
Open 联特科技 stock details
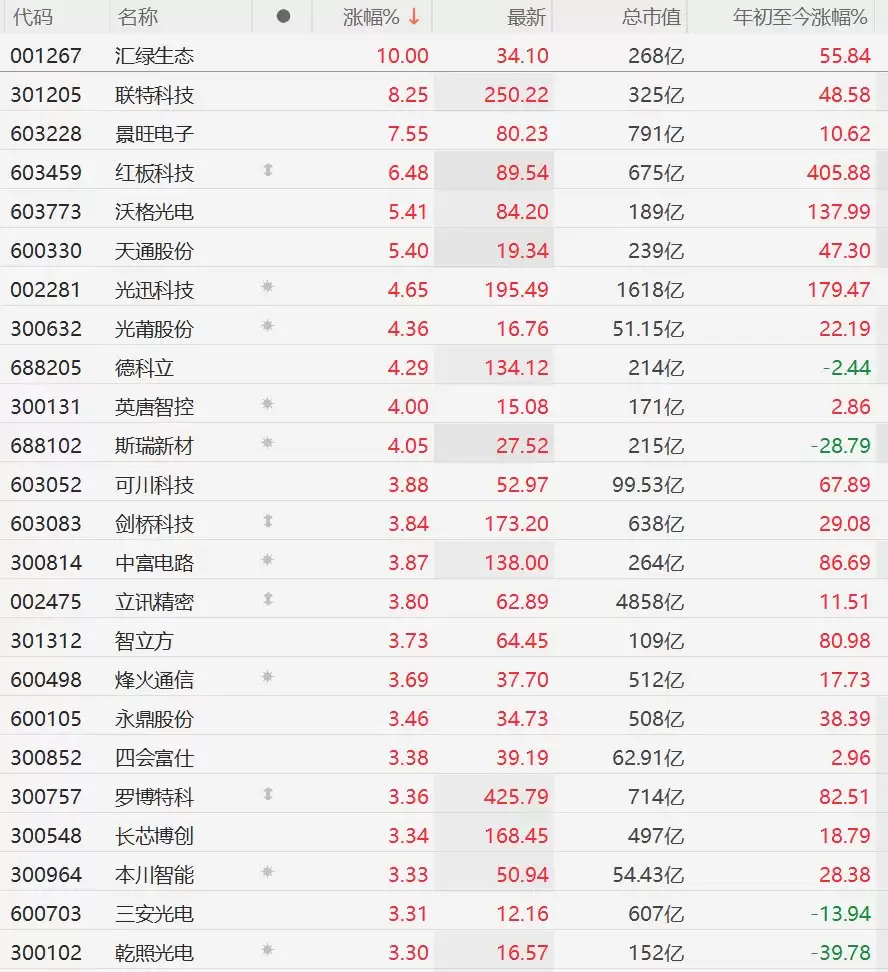(444, 94)
